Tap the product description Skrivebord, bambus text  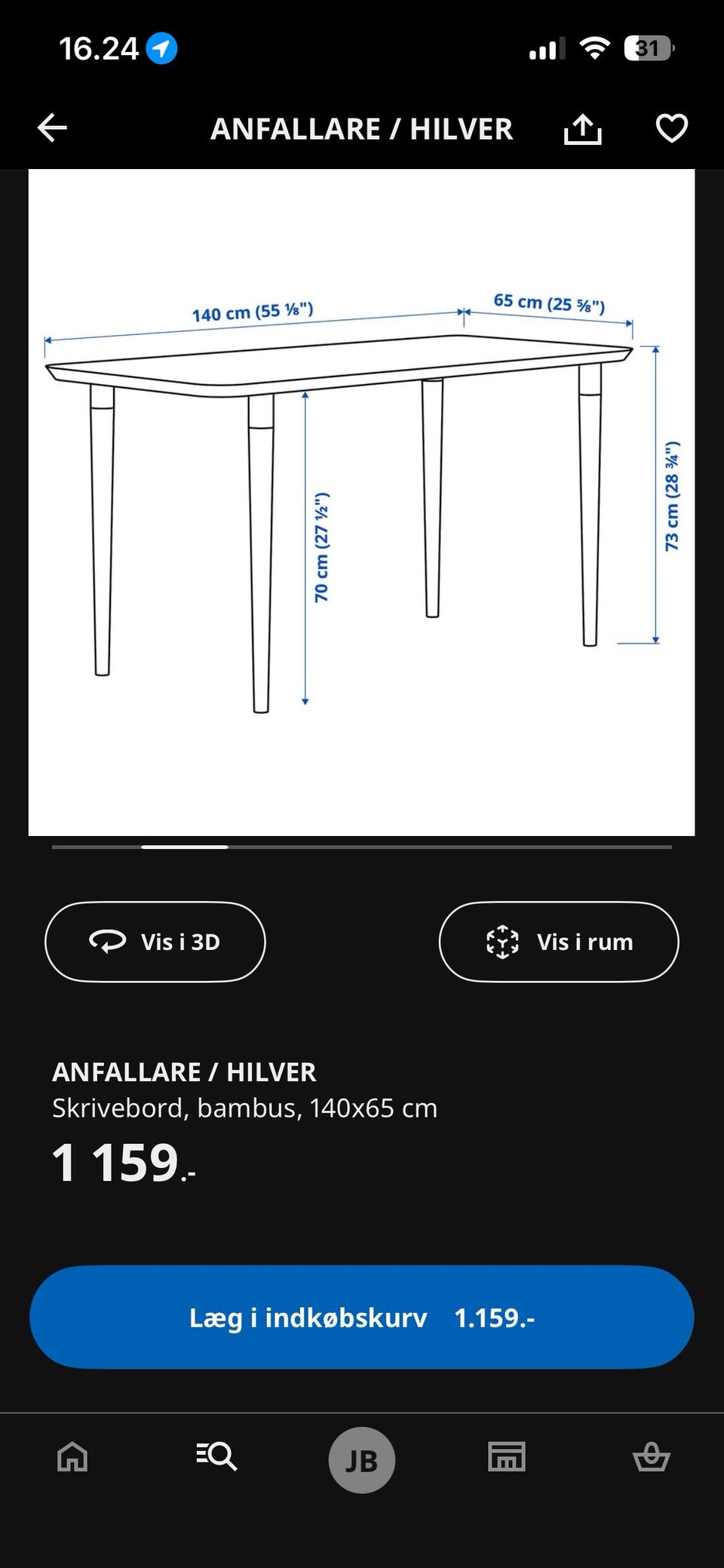245,1108
